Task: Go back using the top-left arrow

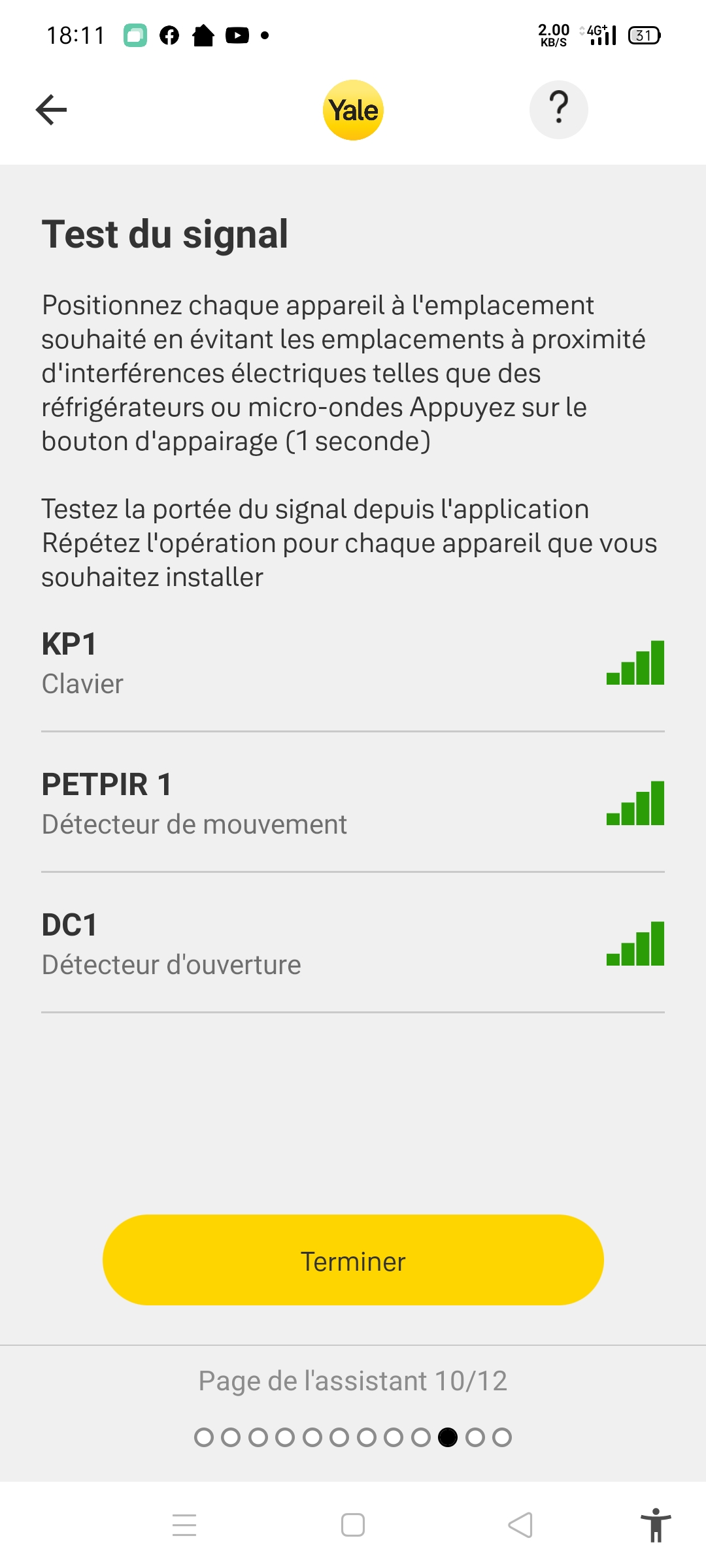Action: [51, 110]
